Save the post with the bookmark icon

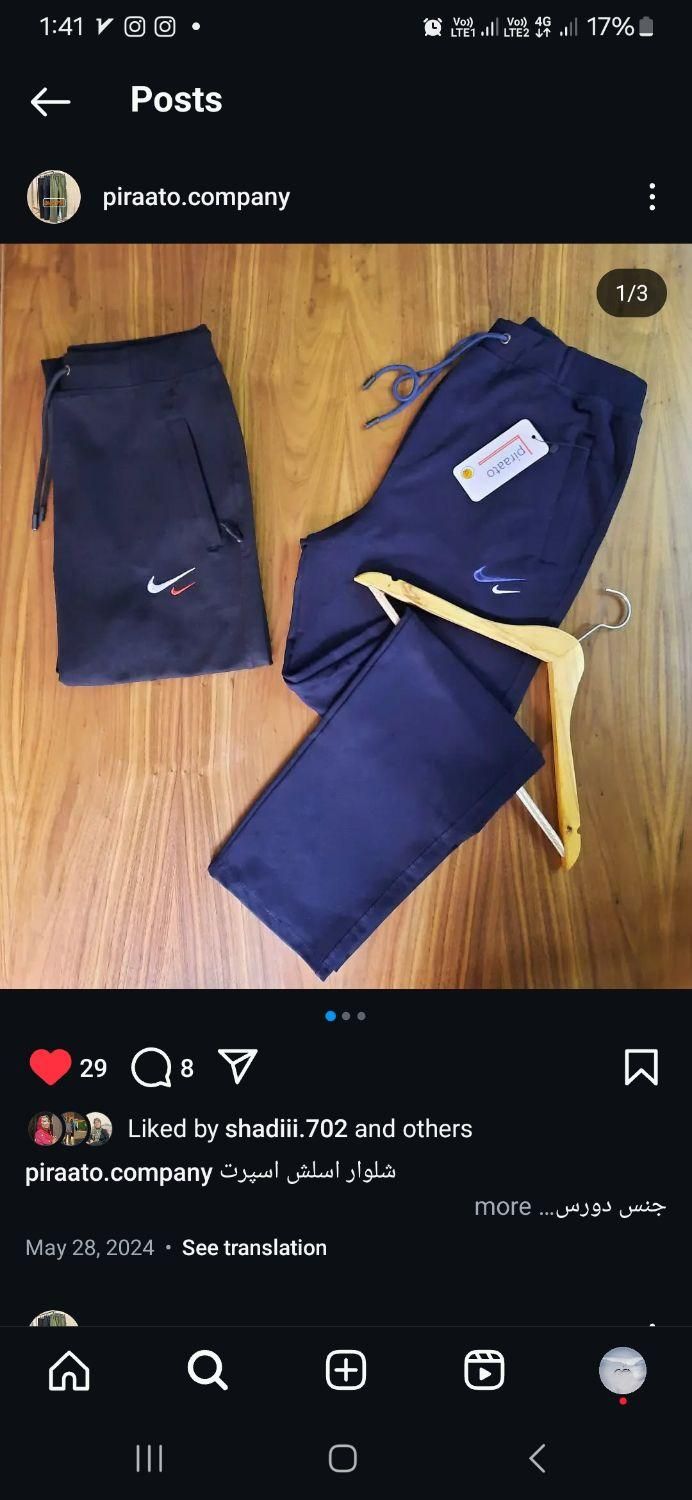click(641, 1067)
